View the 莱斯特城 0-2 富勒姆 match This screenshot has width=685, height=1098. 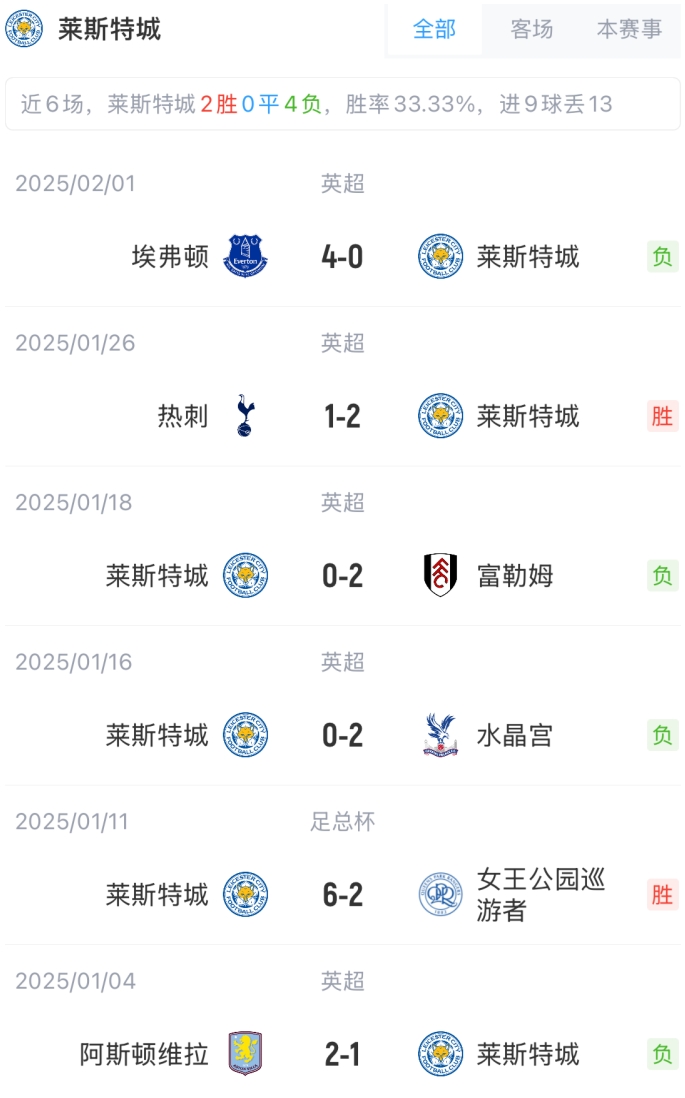(x=342, y=576)
